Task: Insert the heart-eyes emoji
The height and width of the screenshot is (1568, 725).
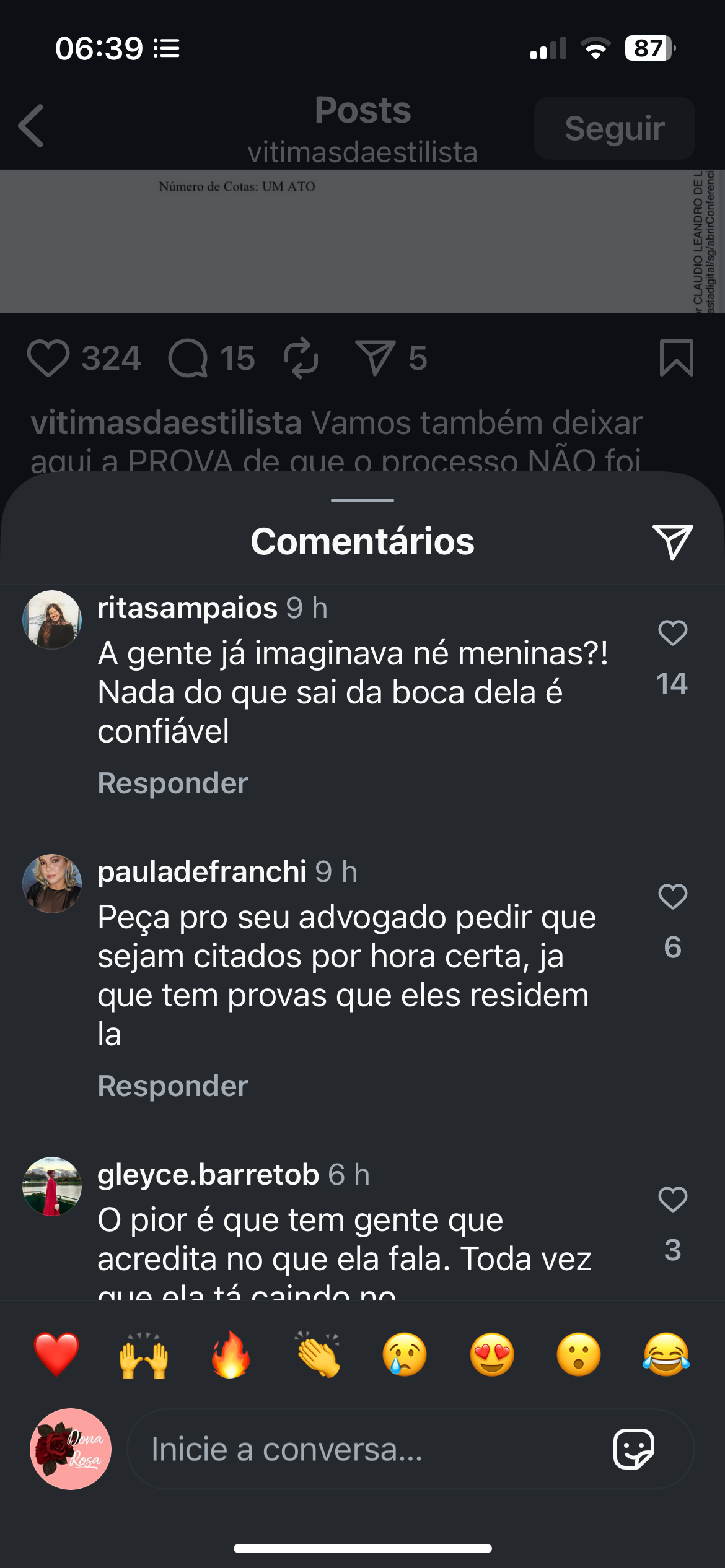Action: (492, 1354)
